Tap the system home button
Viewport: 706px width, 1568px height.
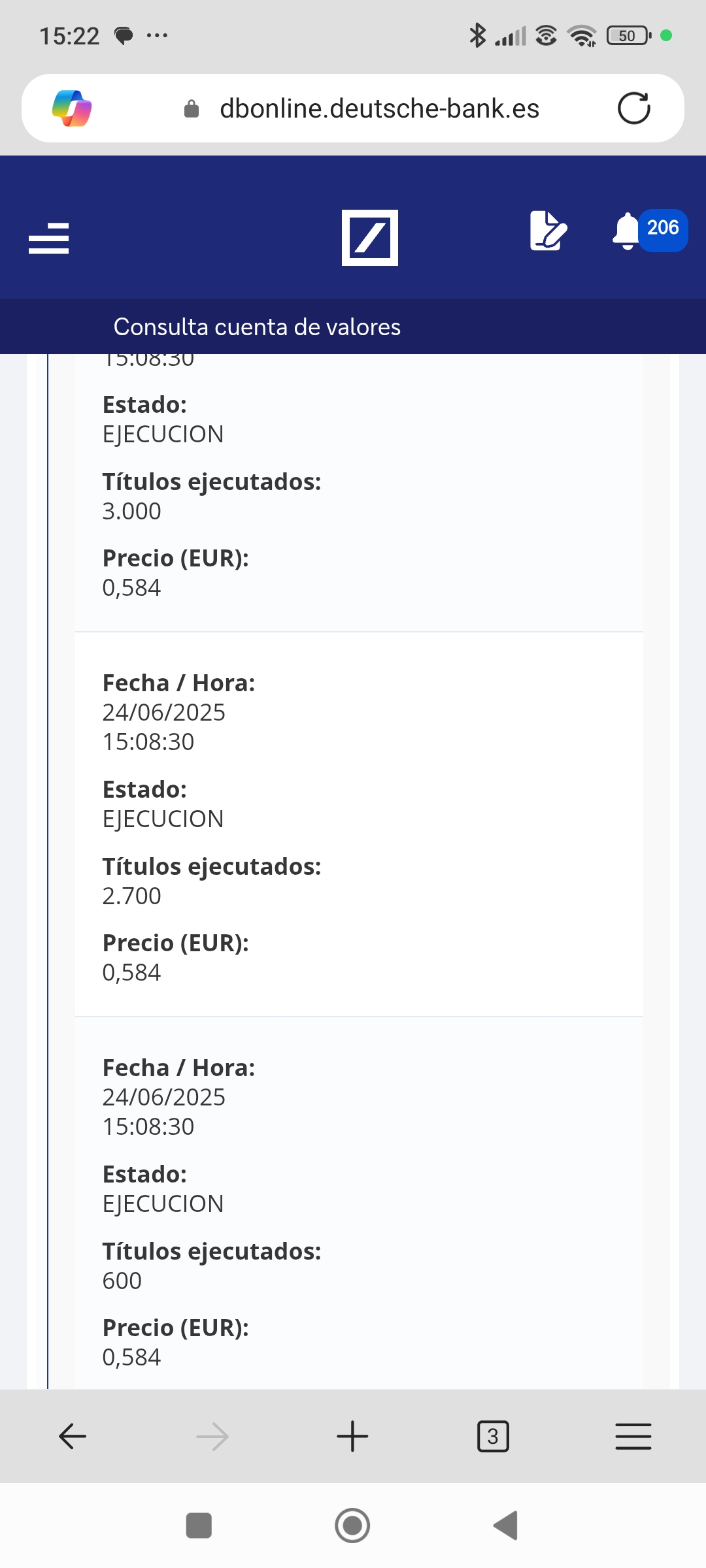[352, 1526]
